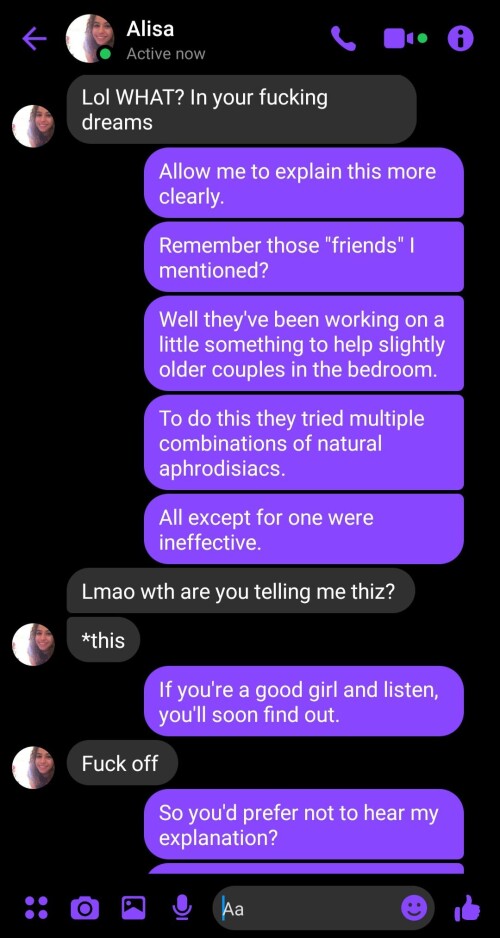Open the four-dot more options menu
Image resolution: width=500 pixels, height=938 pixels.
tap(36, 907)
